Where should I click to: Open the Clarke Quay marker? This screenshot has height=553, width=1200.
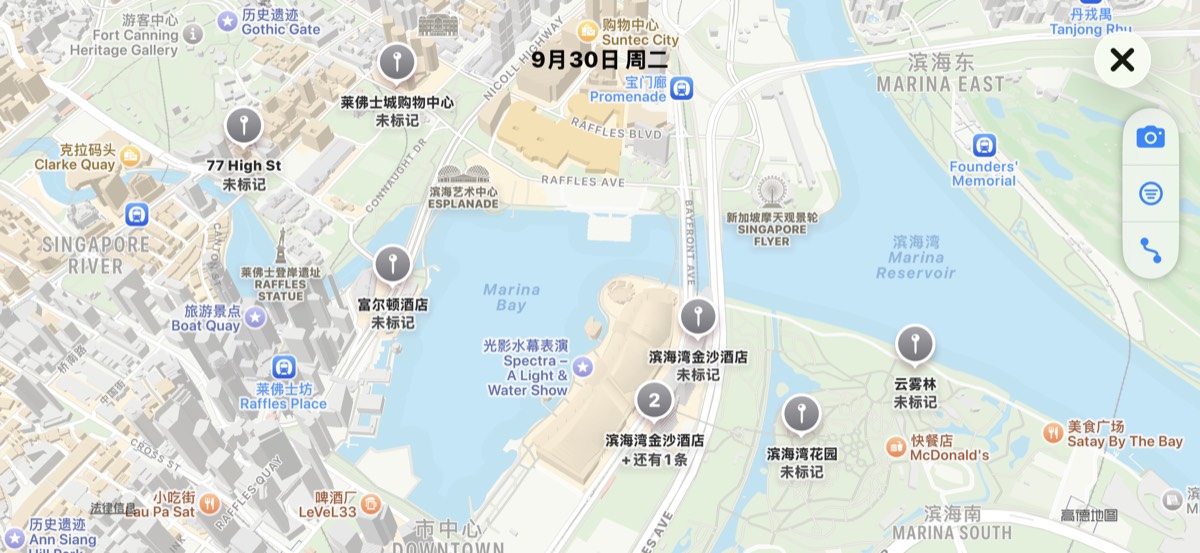(x=130, y=156)
